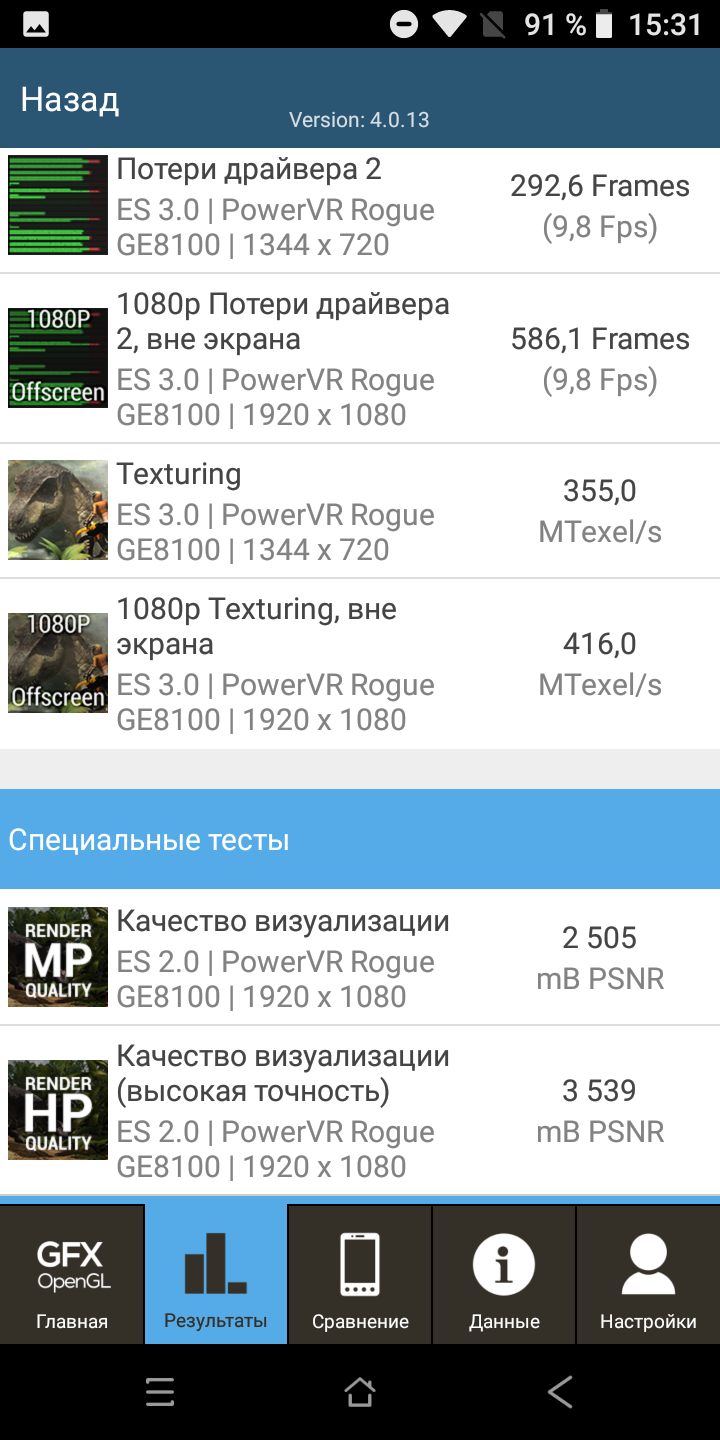Viewport: 720px width, 1440px height.
Task: Open the Качество визуализации MP result
Action: click(360, 957)
